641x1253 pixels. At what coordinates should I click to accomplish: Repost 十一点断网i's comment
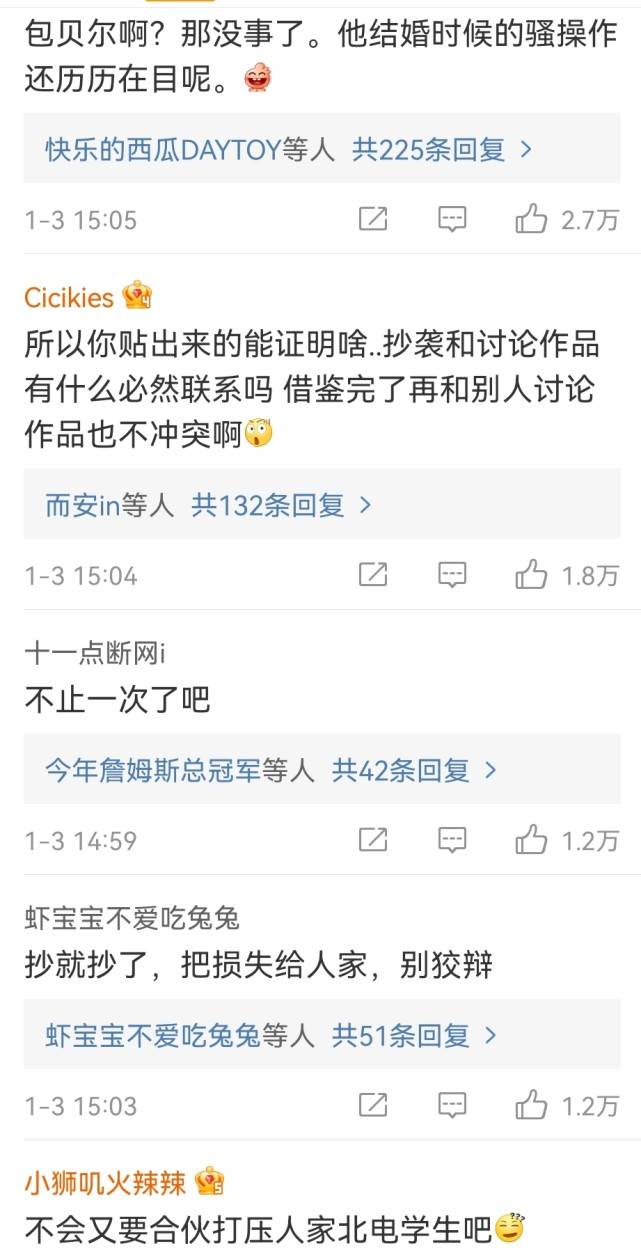click(x=373, y=841)
